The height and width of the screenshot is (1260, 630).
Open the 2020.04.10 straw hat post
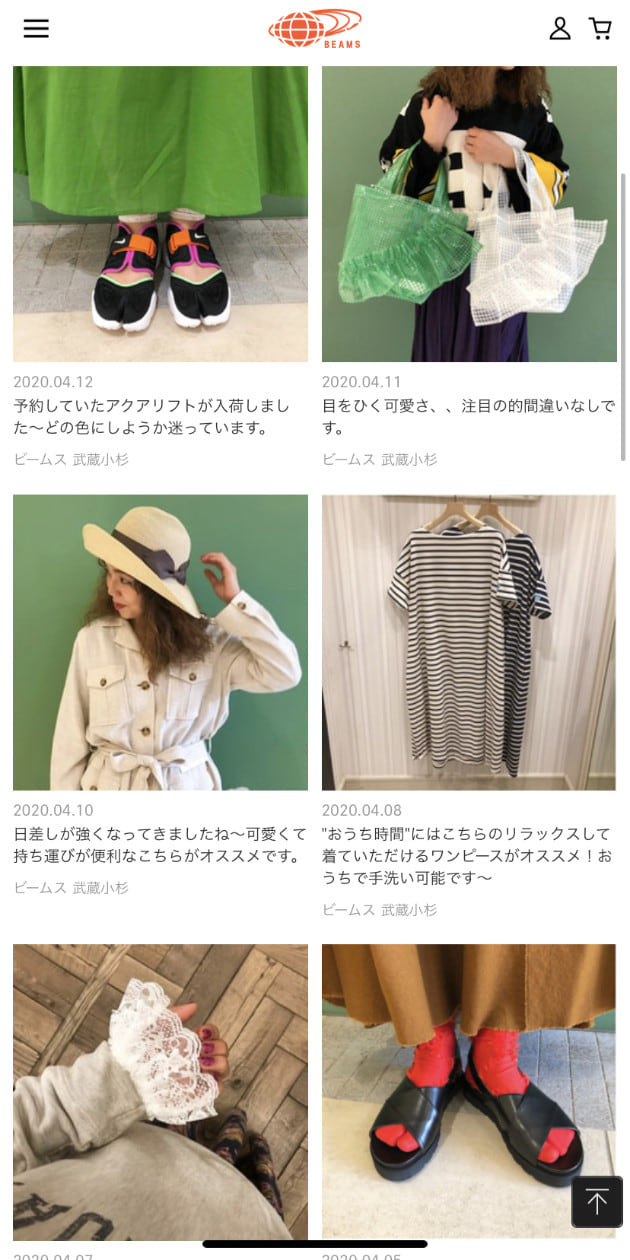(160, 642)
